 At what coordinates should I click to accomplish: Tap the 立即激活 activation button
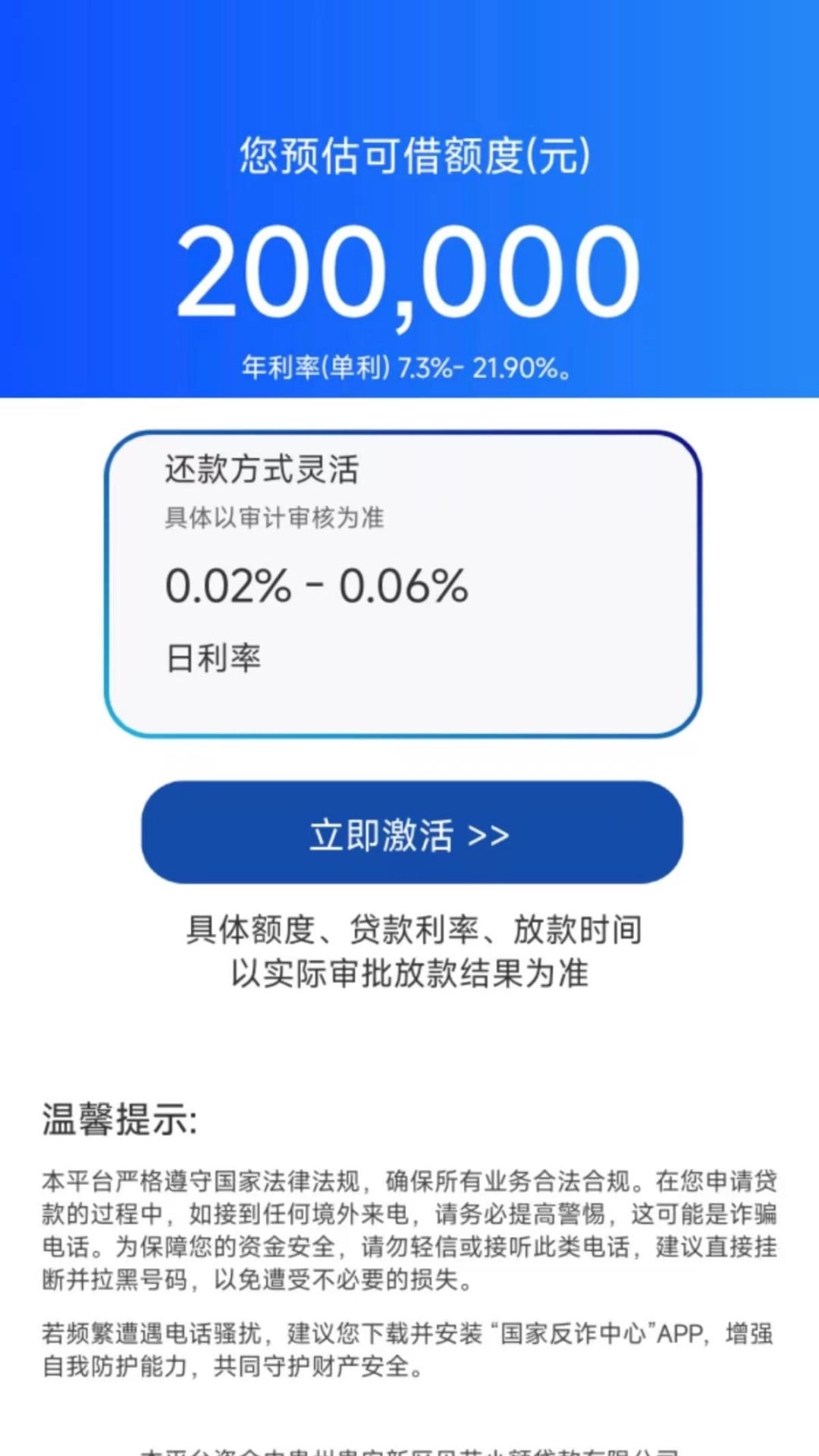pyautogui.click(x=409, y=834)
